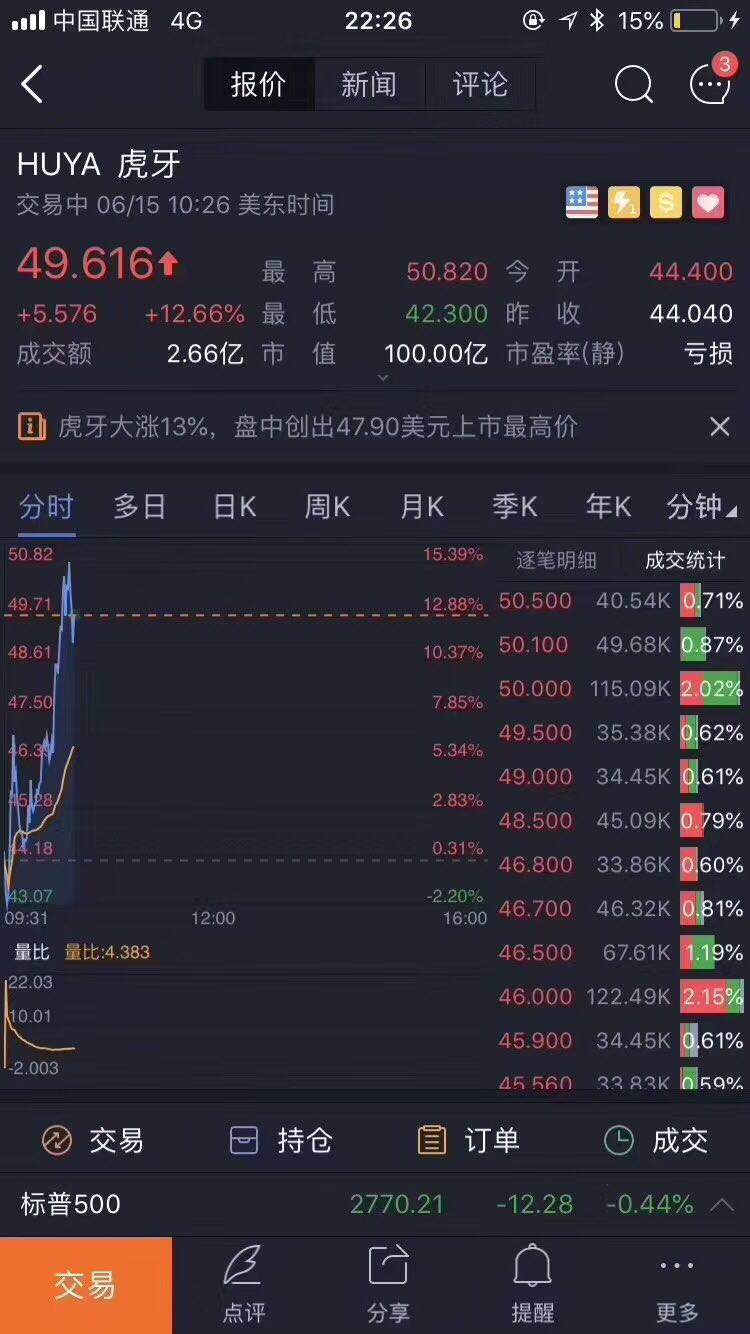This screenshot has height=1334, width=750.
Task: Open the messages icon with badge 3
Action: point(708,86)
